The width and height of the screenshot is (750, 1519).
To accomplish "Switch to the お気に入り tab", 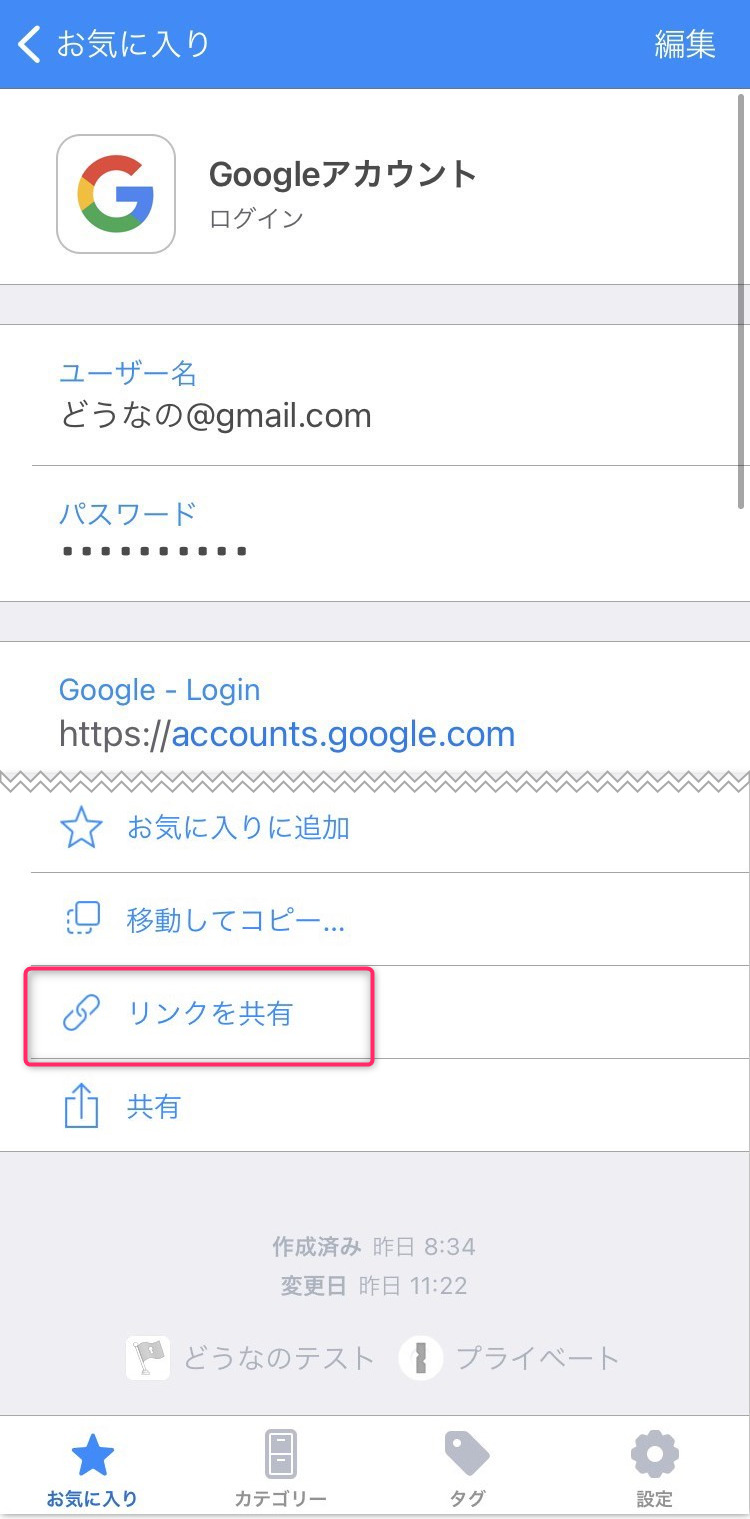I will pyautogui.click(x=92, y=1468).
